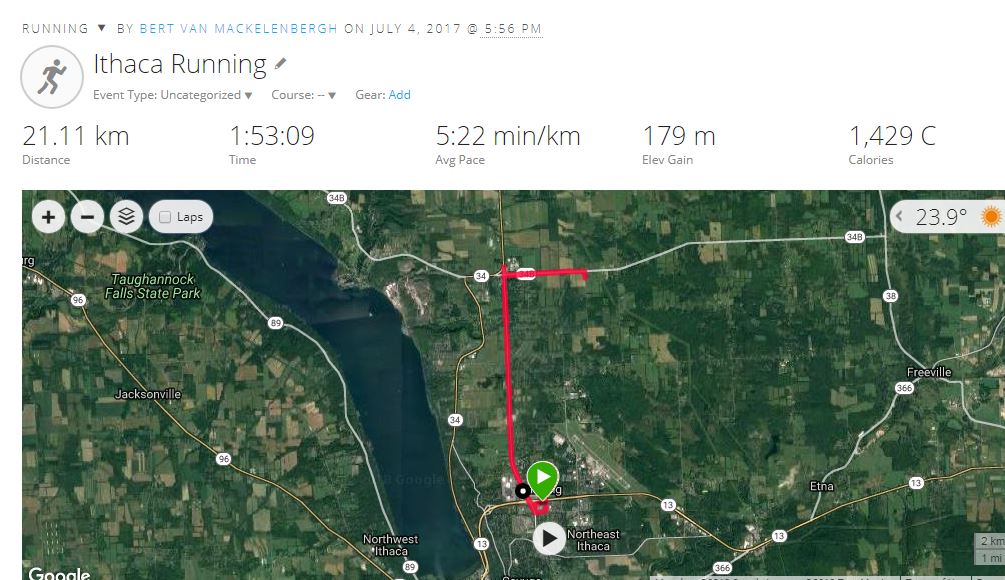
Task: Play the route animation on the map
Action: 548,538
